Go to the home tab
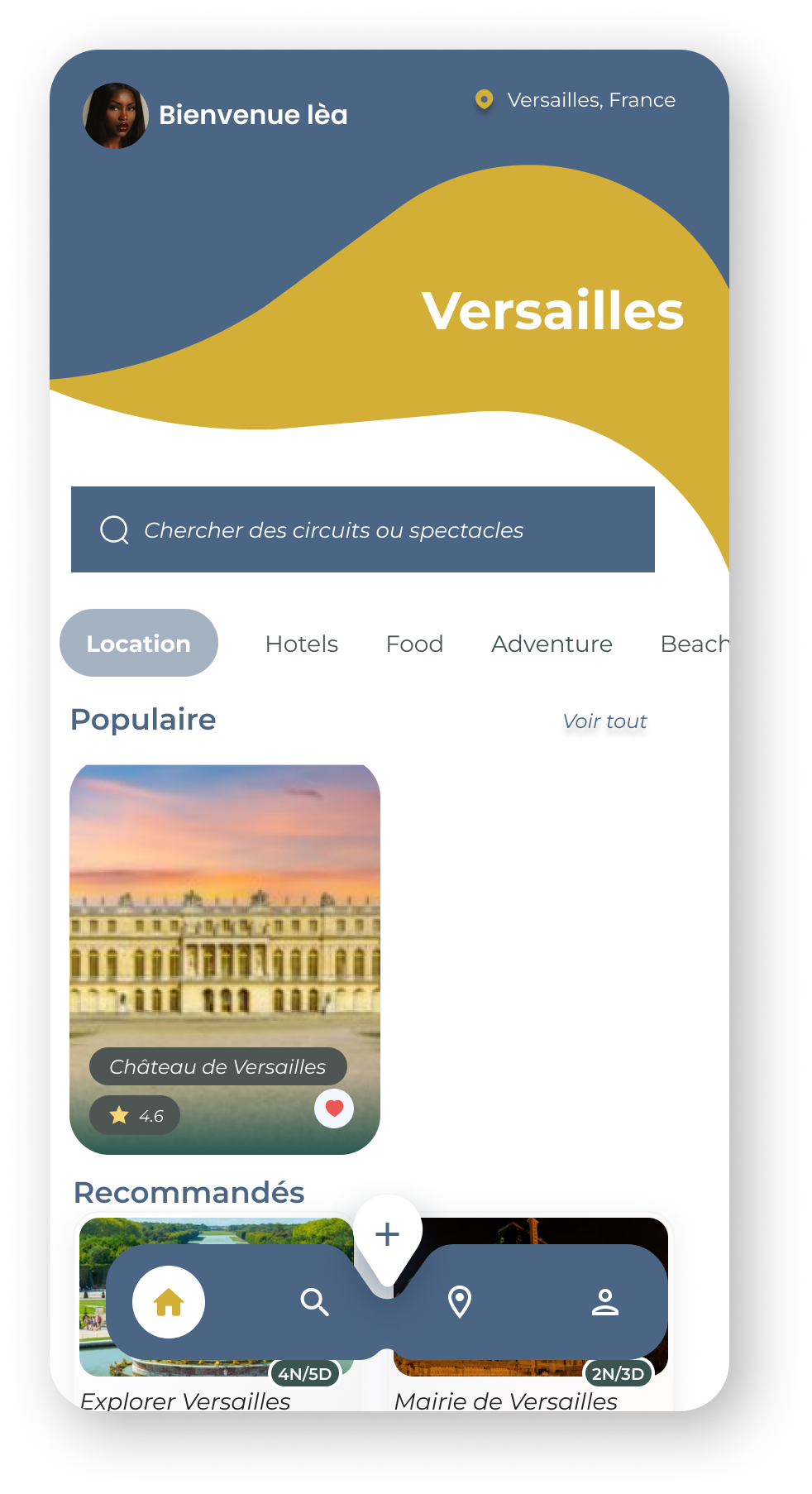812x1494 pixels. click(x=169, y=1302)
